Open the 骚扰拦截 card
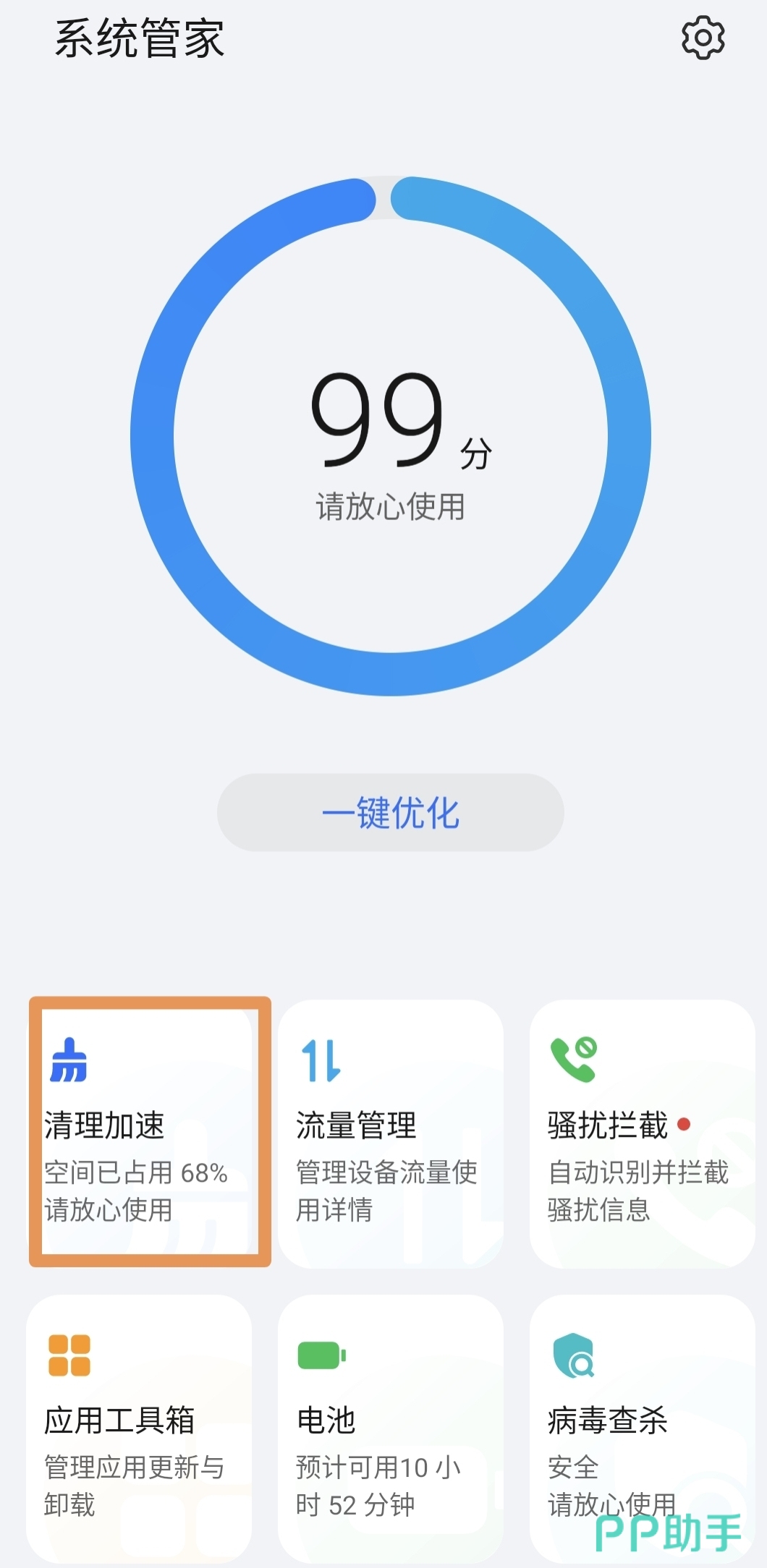767x1568 pixels. (x=642, y=1133)
